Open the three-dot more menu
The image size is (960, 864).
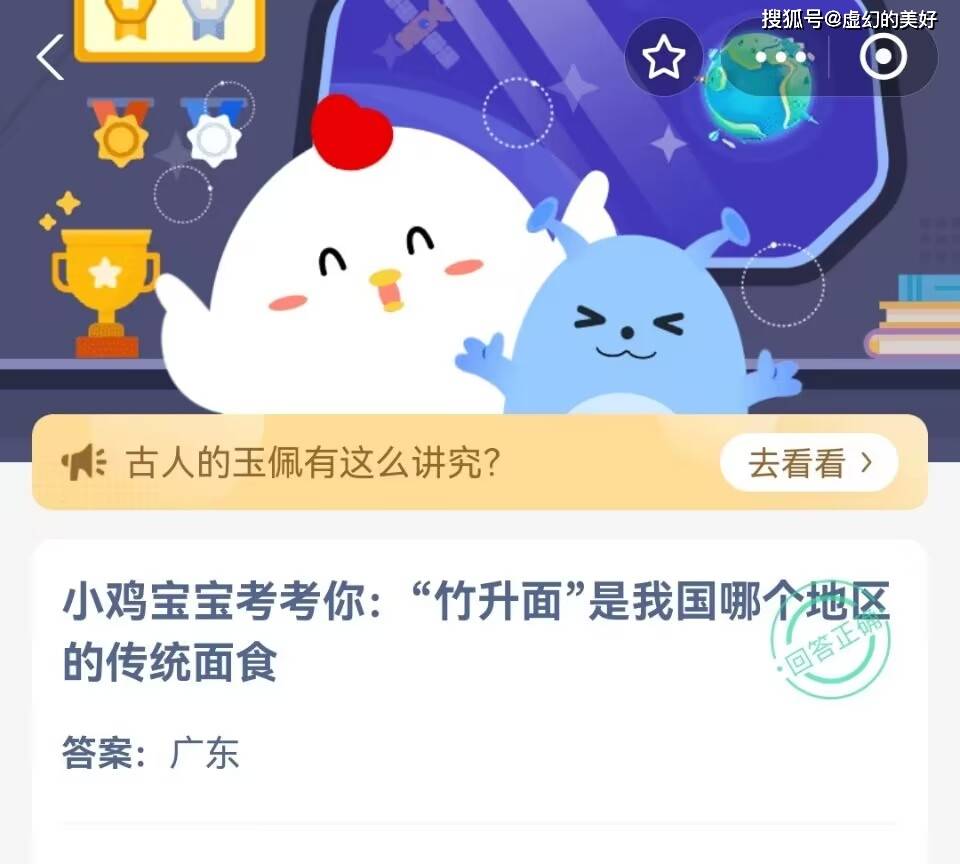(780, 58)
